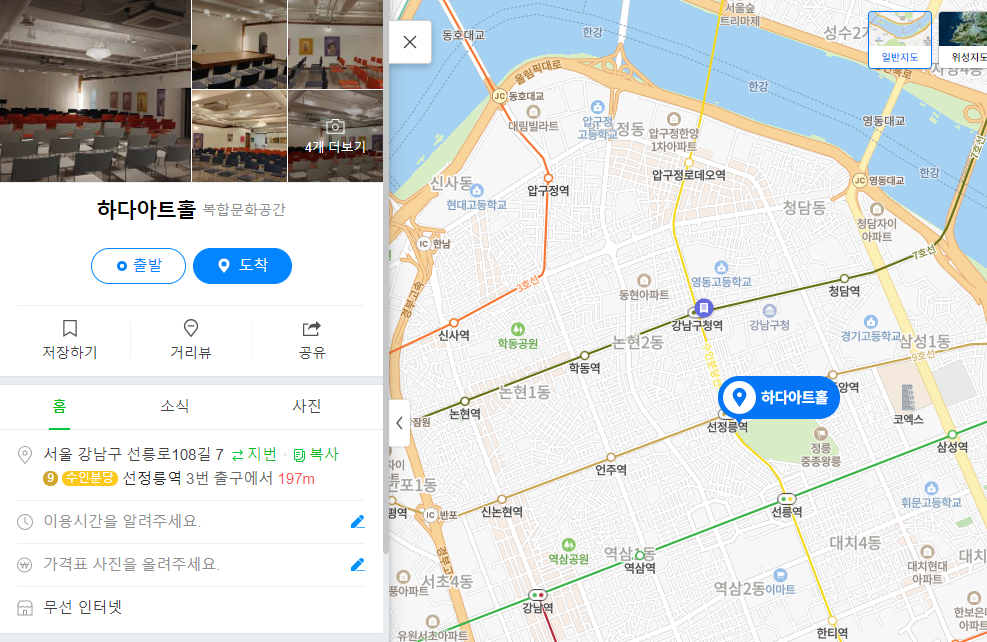The width and height of the screenshot is (987, 642).
Task: Open the main venue photo
Action: pos(95,90)
